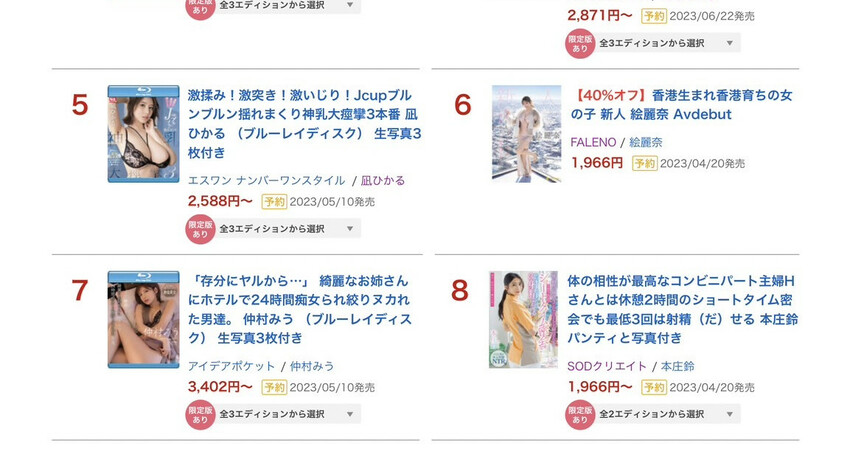Expand the edition dropdown under rank 7
Viewport: 850px width, 450px height.
(x=288, y=414)
